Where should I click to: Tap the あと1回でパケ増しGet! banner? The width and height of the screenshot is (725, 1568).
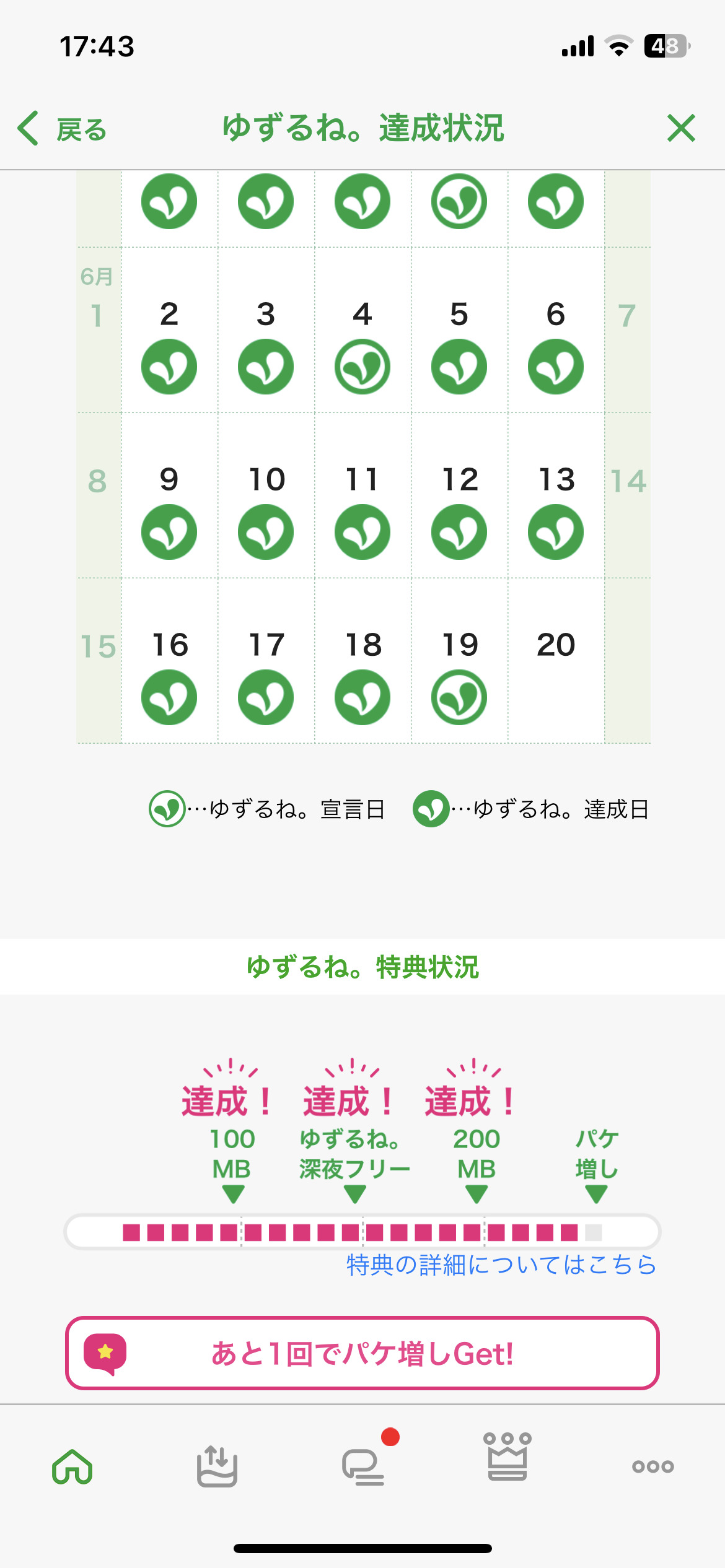(x=362, y=1353)
